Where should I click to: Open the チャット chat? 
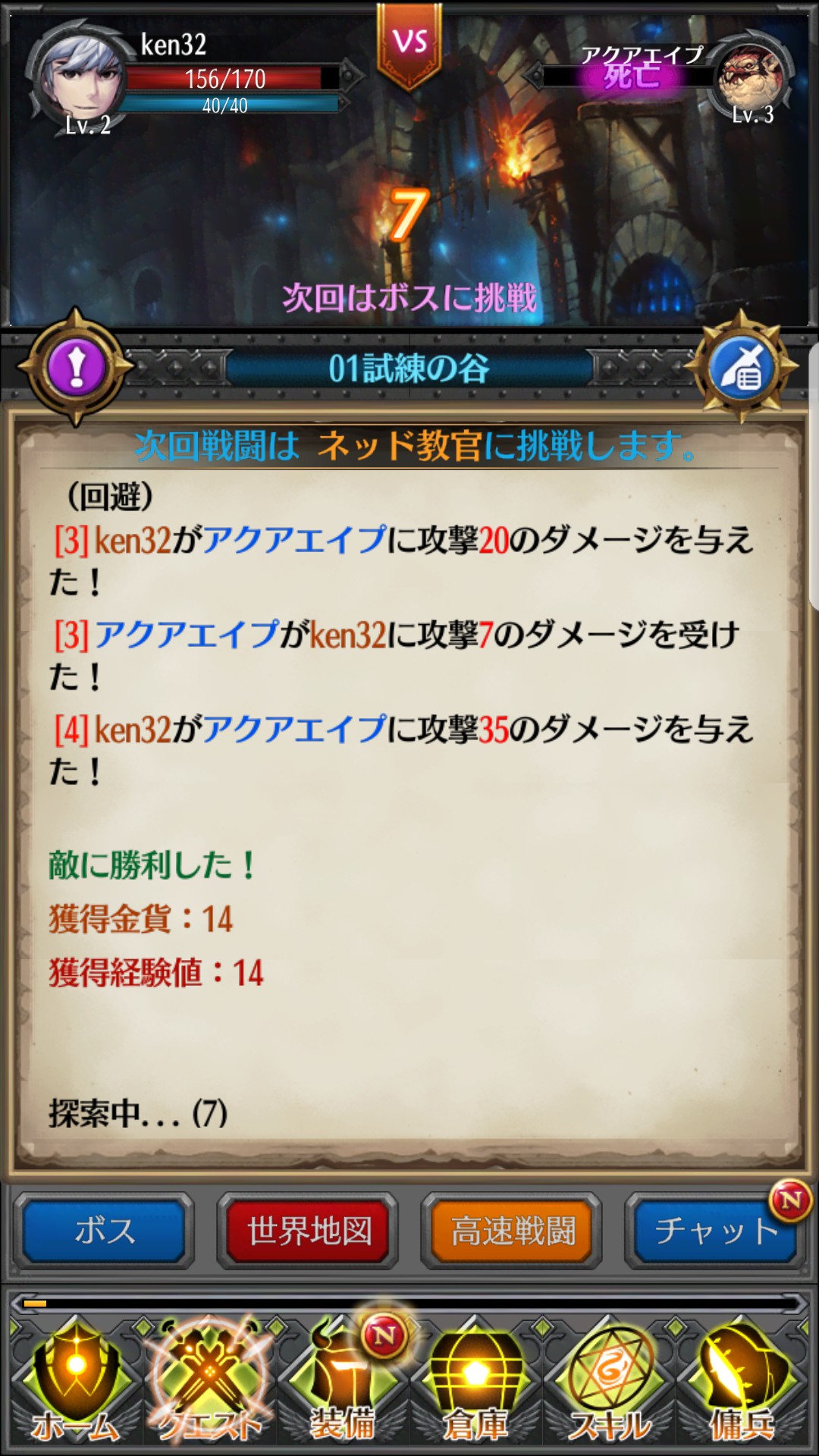point(714,1230)
